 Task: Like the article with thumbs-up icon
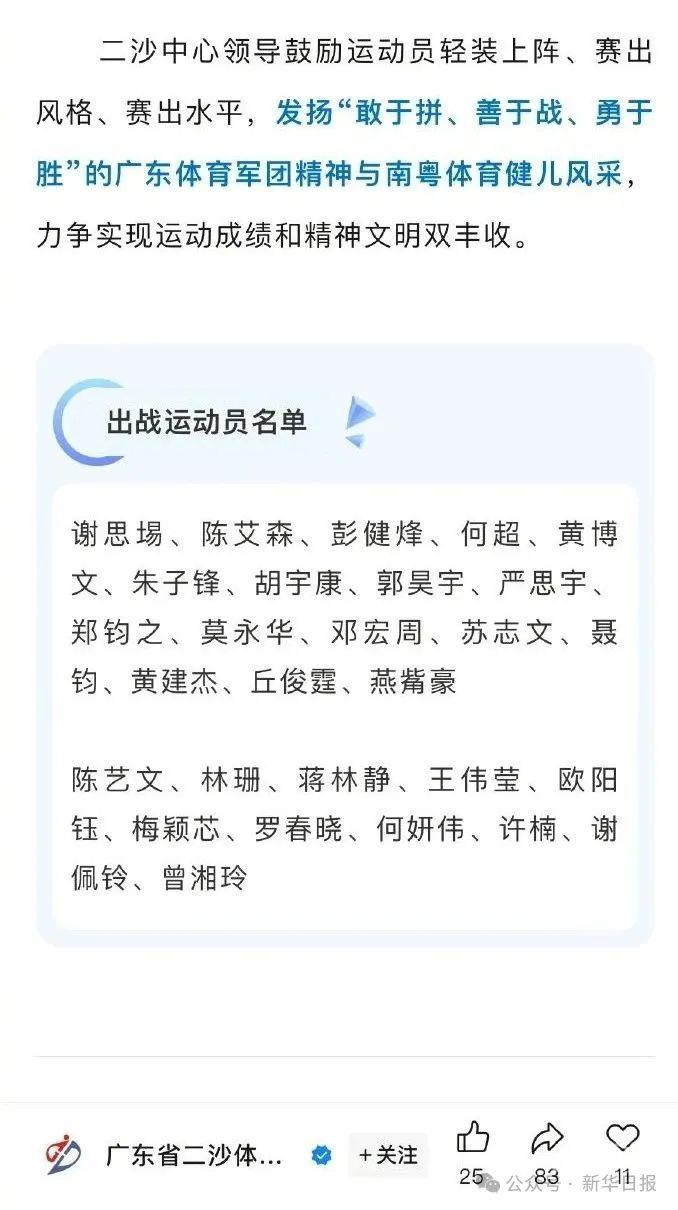[472, 1138]
